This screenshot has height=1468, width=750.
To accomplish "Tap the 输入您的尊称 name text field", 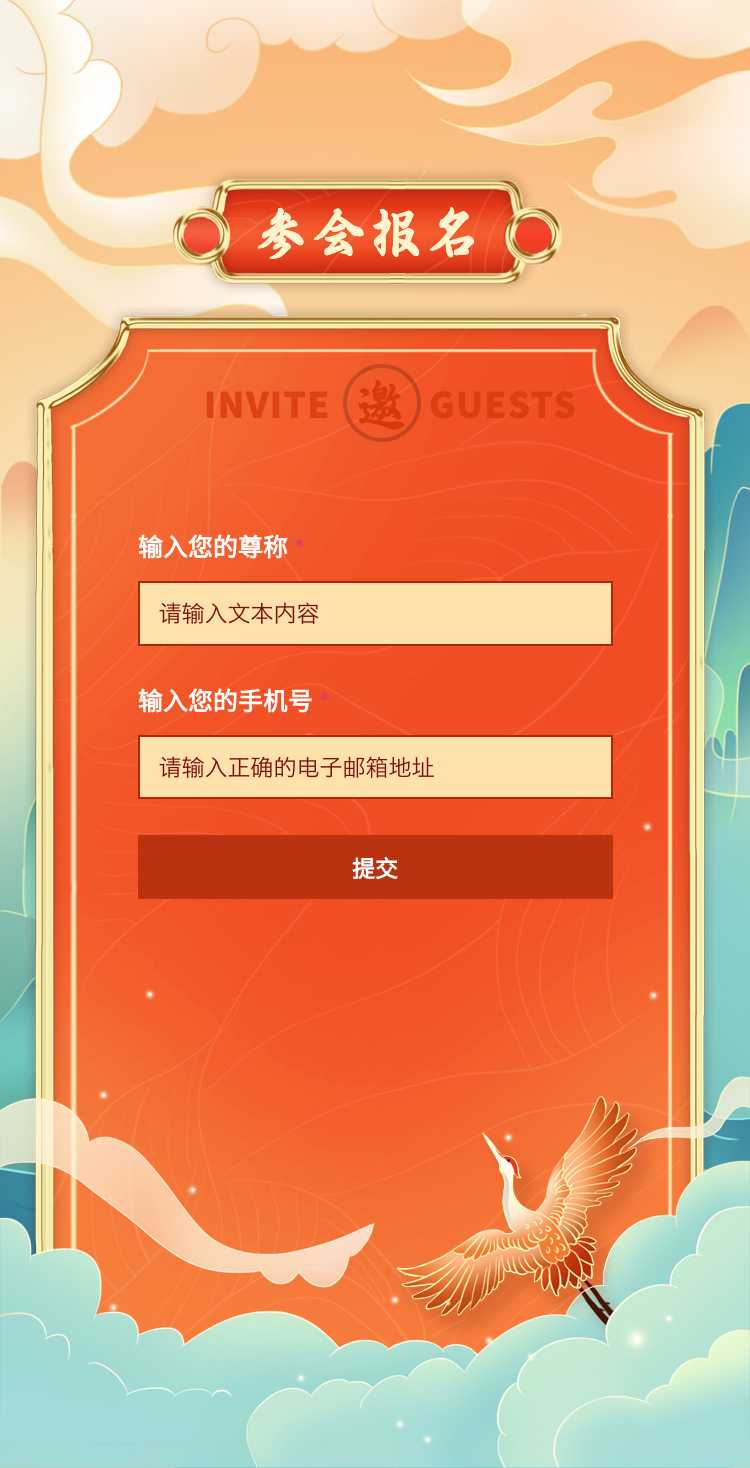I will [x=375, y=613].
